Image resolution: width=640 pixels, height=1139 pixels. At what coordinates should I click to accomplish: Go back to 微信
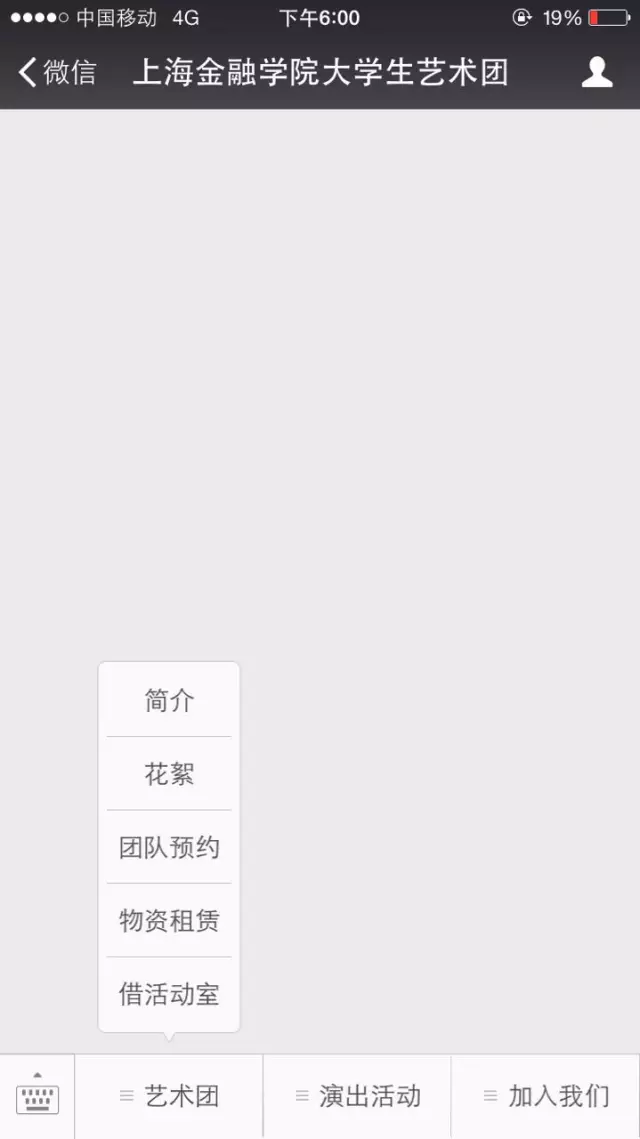pyautogui.click(x=58, y=72)
